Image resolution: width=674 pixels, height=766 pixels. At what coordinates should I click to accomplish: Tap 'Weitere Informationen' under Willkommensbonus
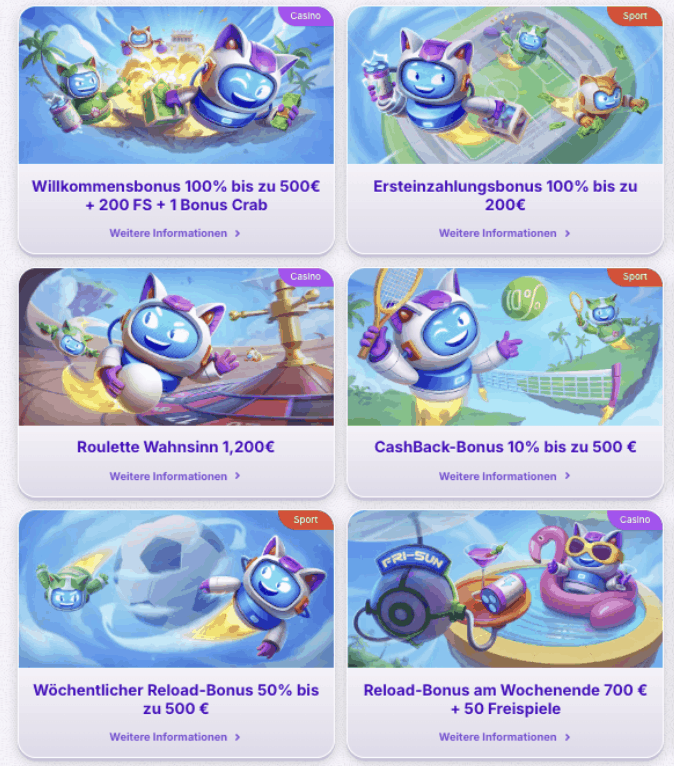point(175,233)
